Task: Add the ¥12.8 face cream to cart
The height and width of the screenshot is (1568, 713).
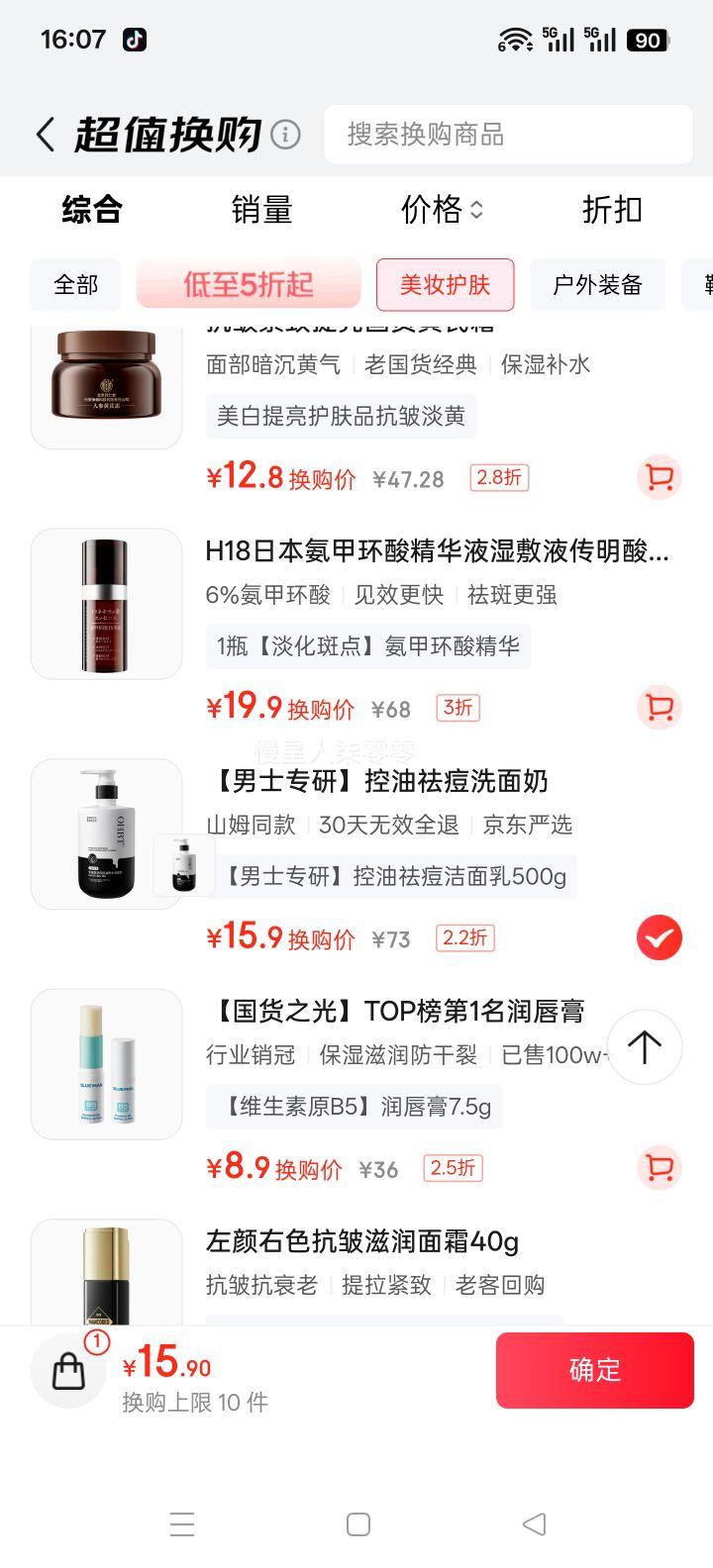Action: click(659, 478)
